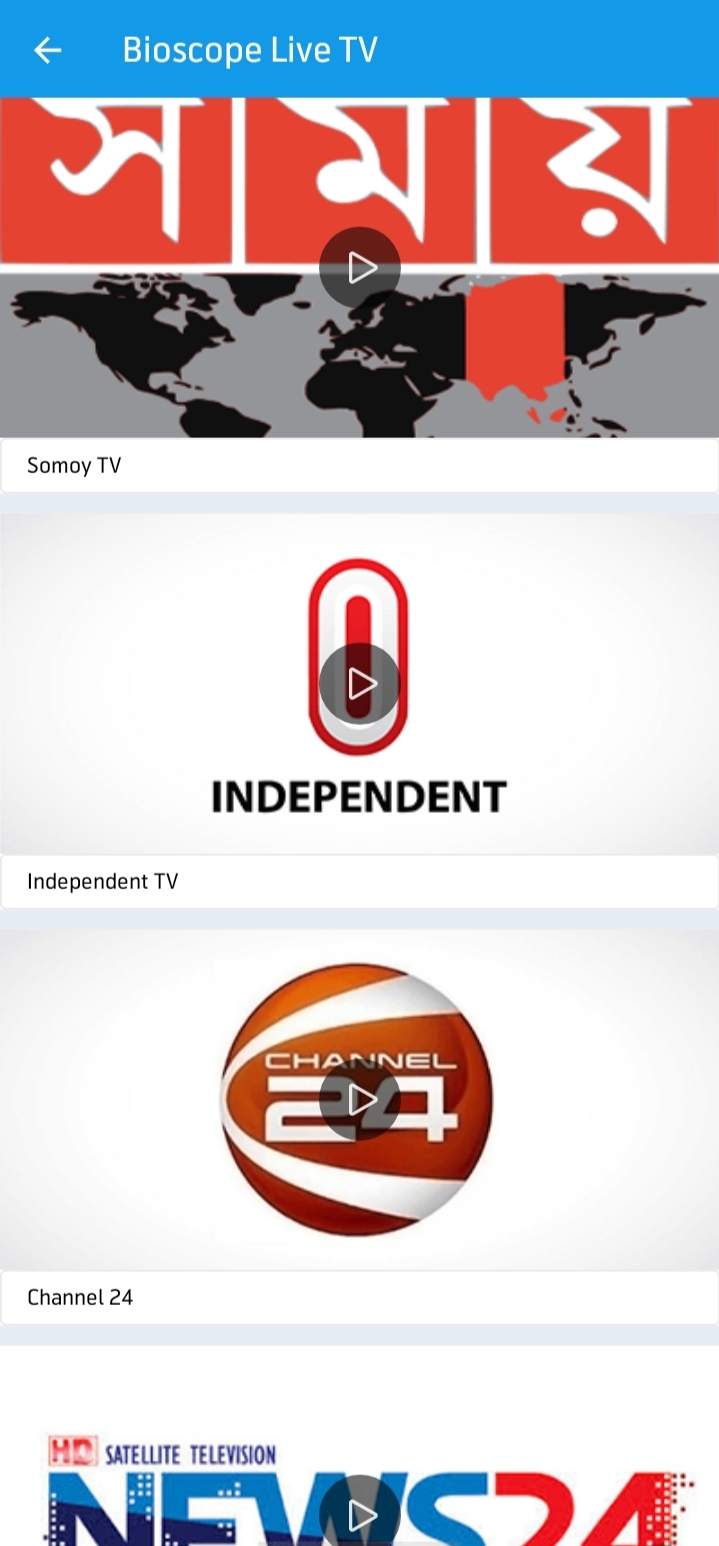Image resolution: width=719 pixels, height=1546 pixels.
Task: Go back from Bioscope Live TV
Action: click(47, 50)
